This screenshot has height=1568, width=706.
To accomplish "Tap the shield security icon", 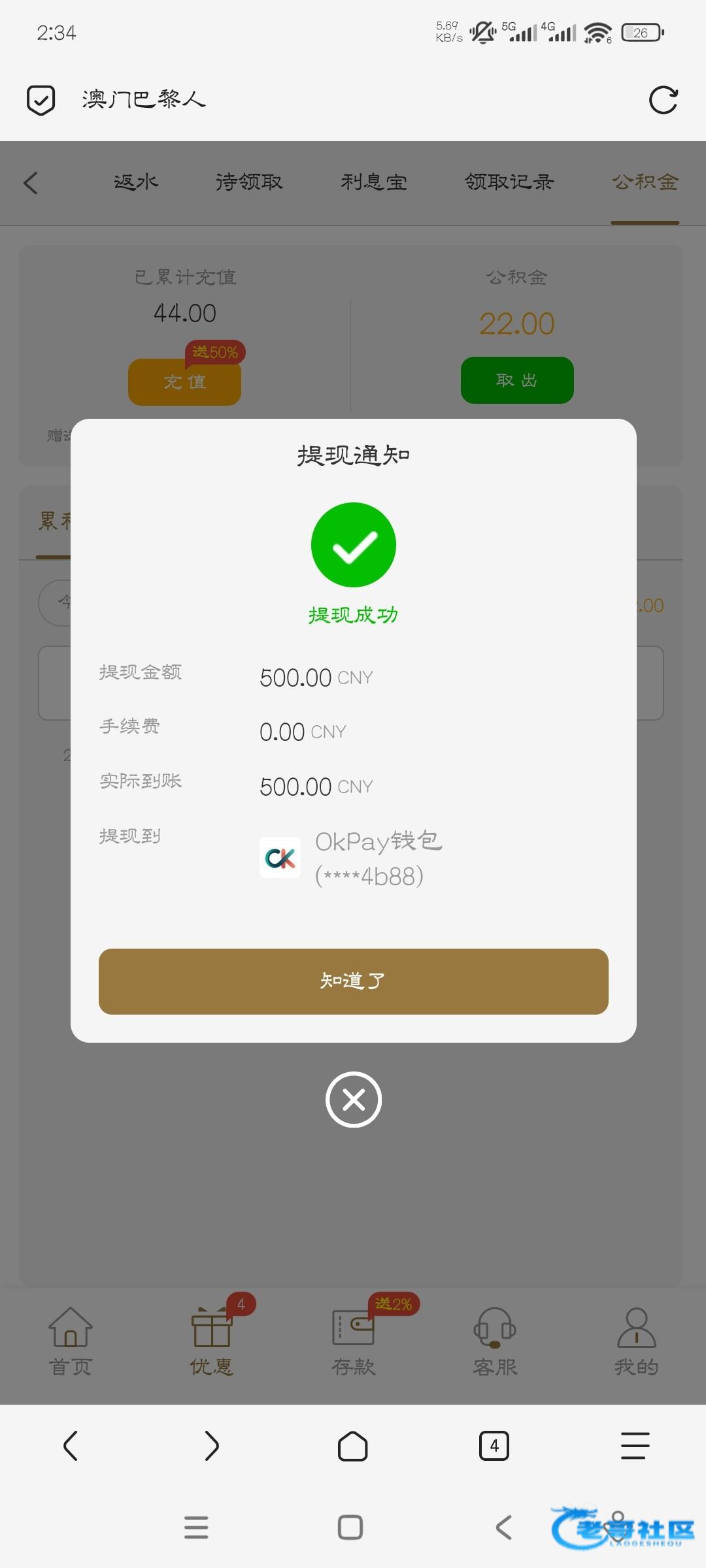I will coord(41,100).
